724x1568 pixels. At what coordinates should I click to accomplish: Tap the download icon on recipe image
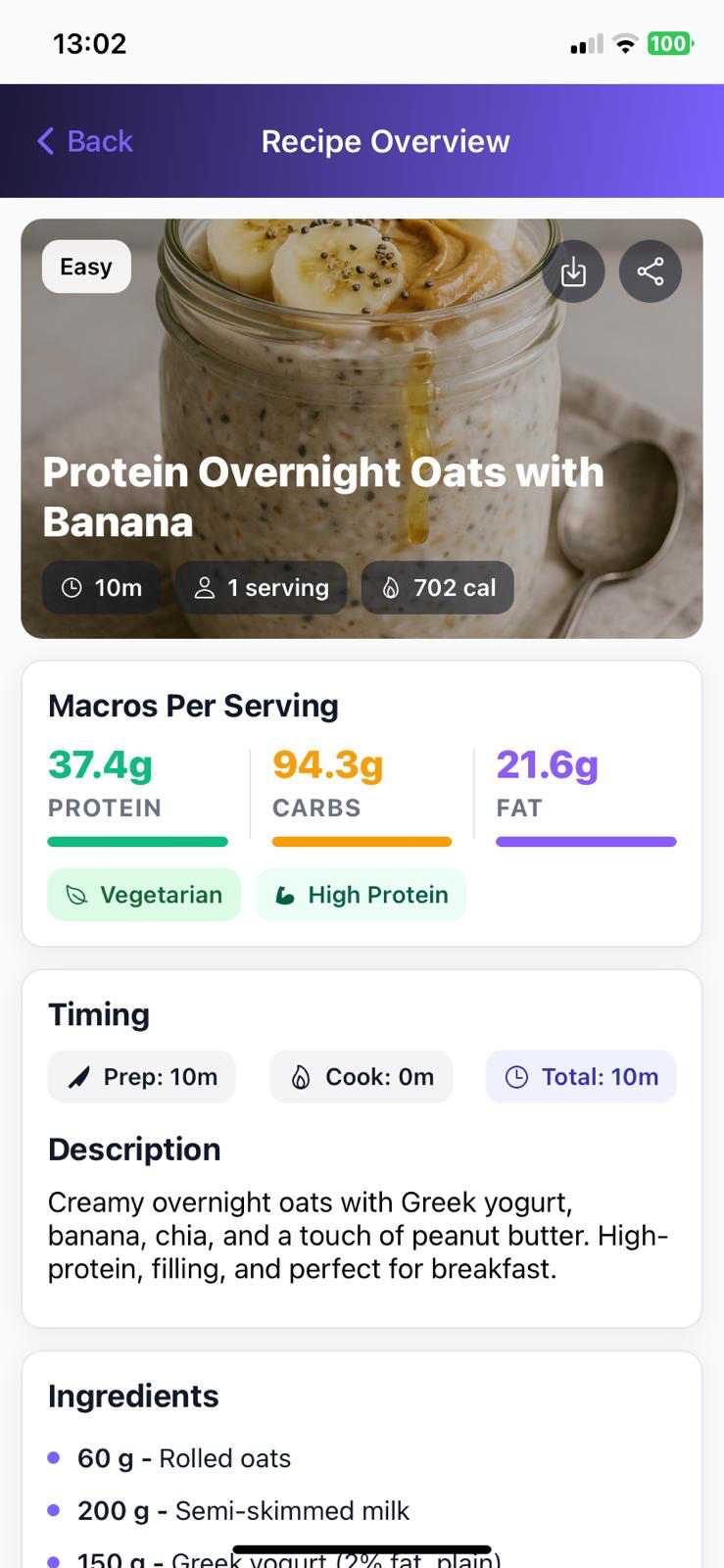pyautogui.click(x=573, y=271)
